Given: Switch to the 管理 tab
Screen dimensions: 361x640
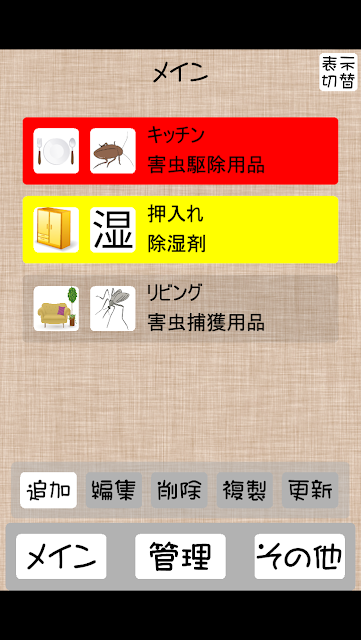Looking at the screenshot, I should tap(180, 556).
